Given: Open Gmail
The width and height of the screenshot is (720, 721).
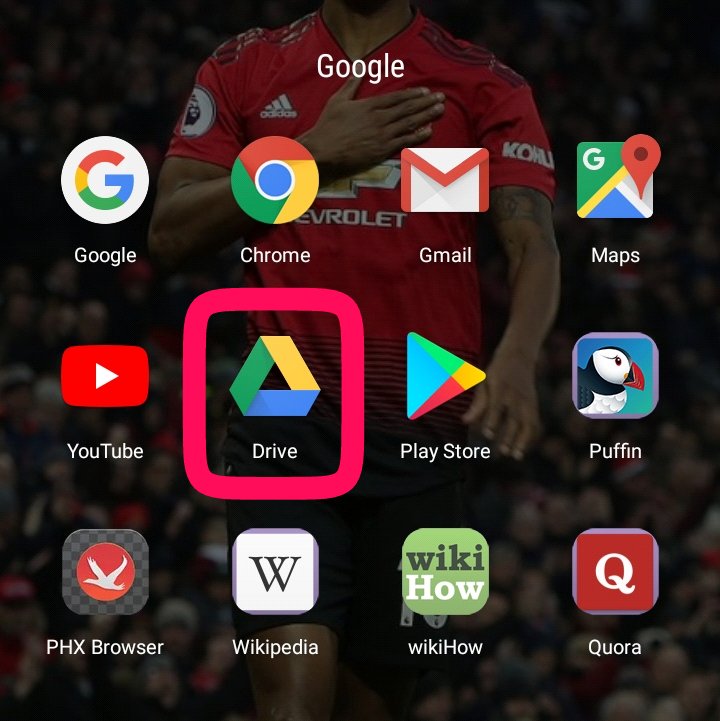Looking at the screenshot, I should [445, 181].
